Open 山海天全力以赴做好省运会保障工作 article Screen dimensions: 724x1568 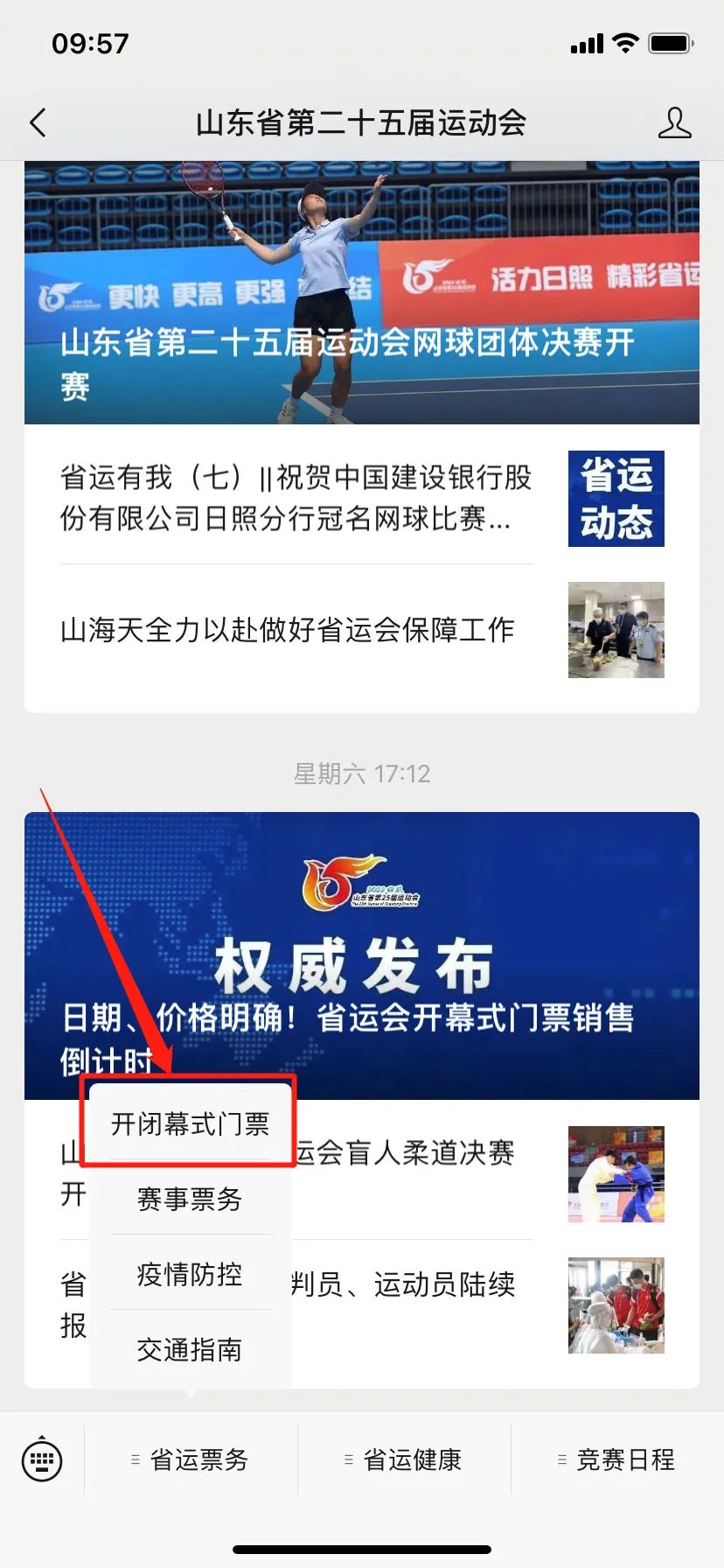(287, 630)
